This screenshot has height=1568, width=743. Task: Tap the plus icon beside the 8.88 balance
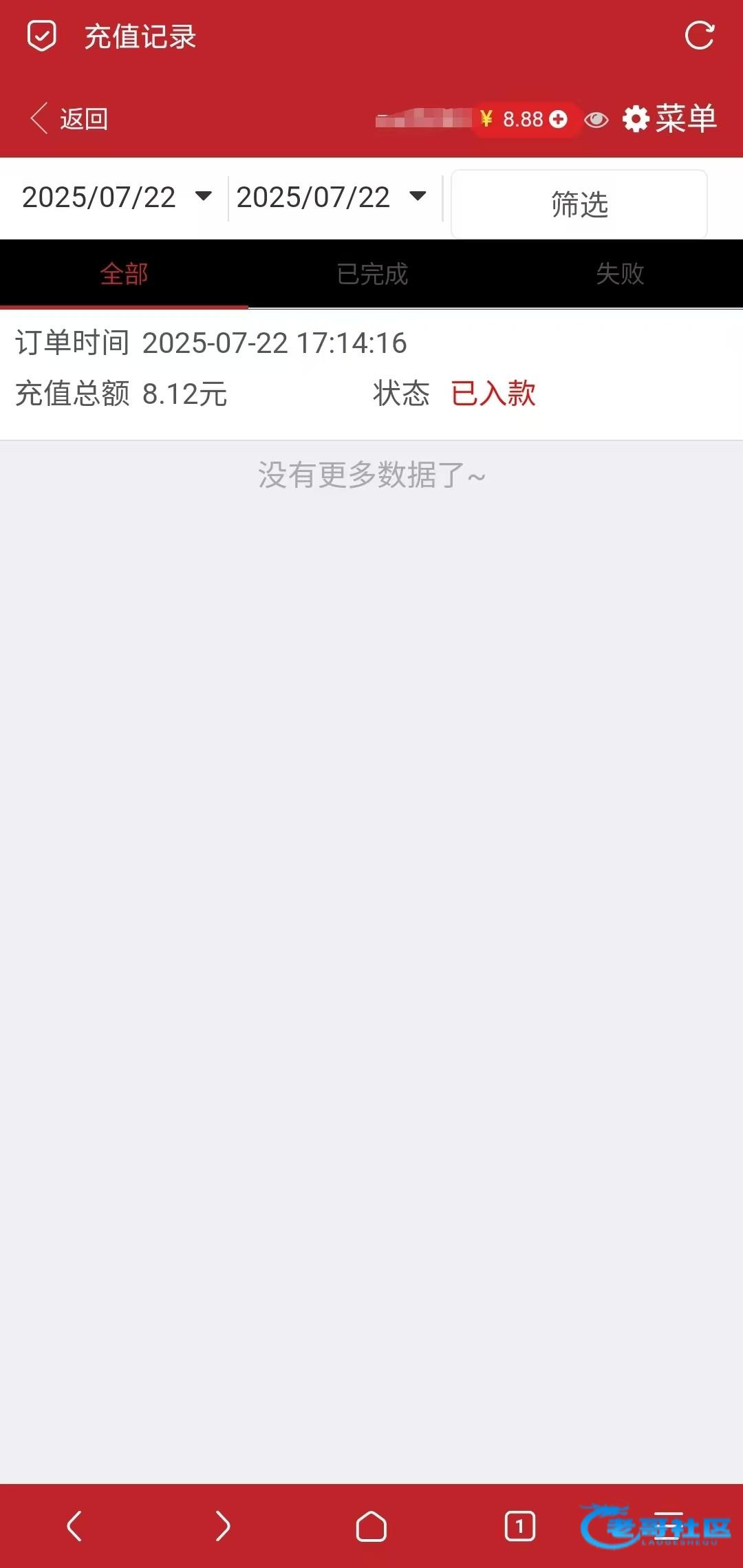(x=559, y=119)
